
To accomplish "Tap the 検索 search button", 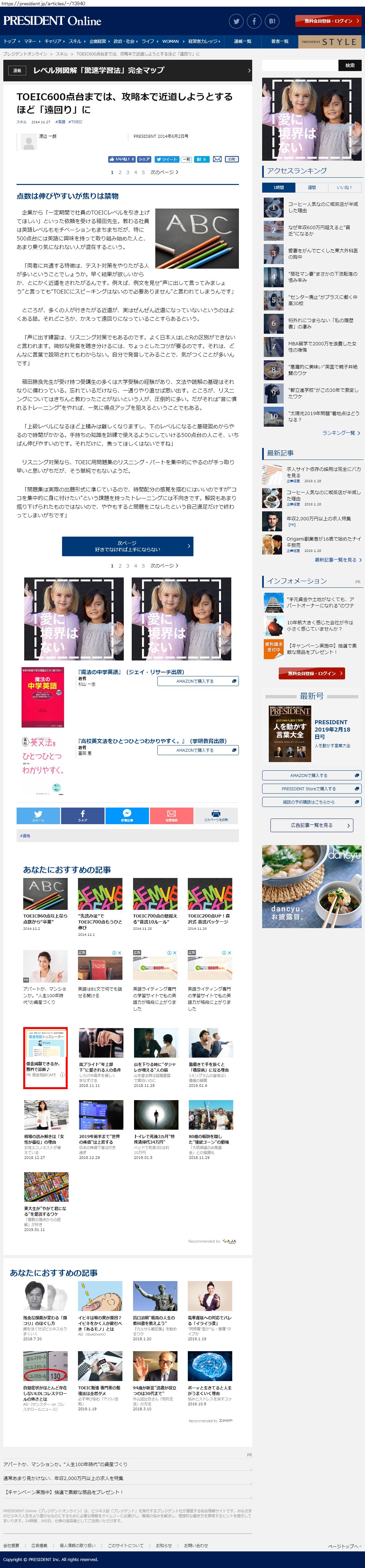I will (350, 65).
